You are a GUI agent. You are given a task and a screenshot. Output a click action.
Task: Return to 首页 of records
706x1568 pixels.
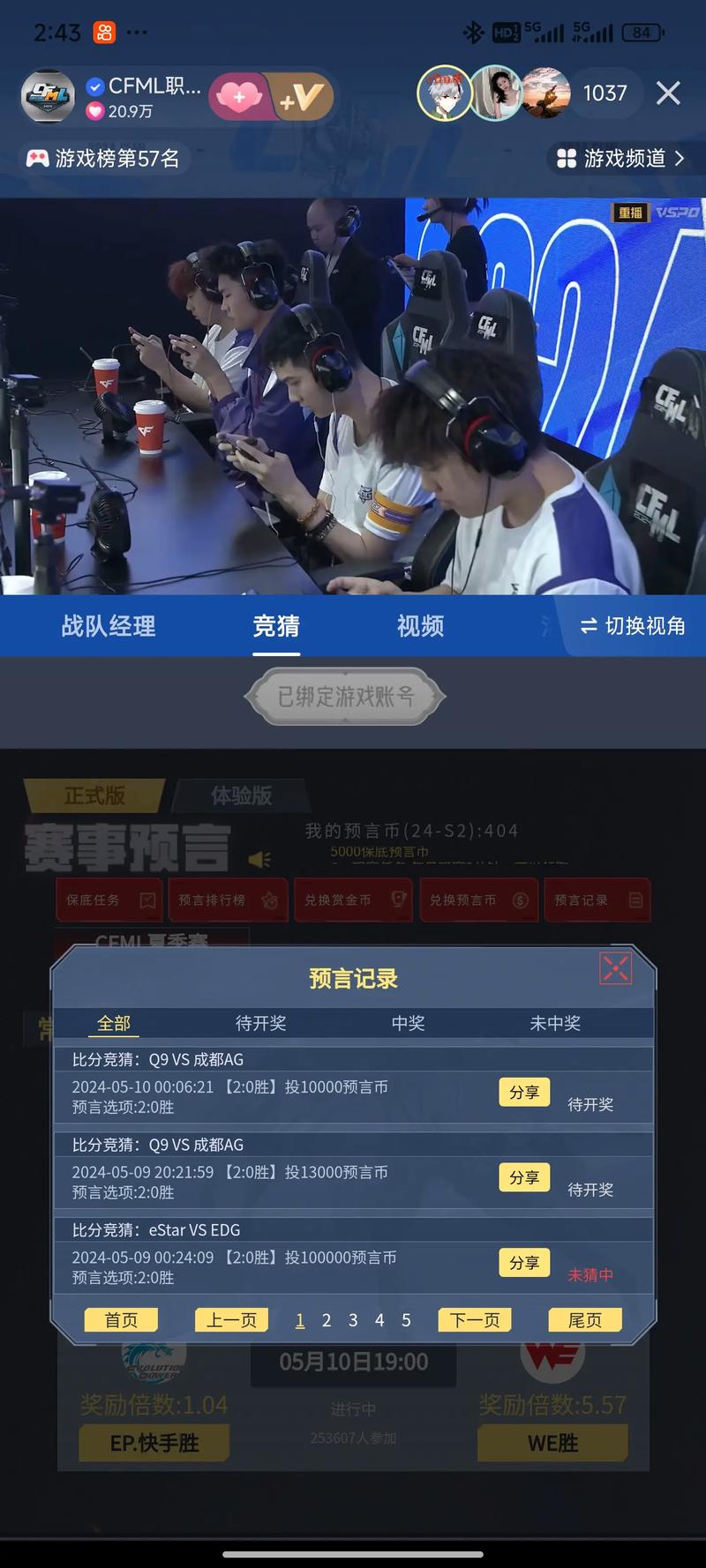121,1320
